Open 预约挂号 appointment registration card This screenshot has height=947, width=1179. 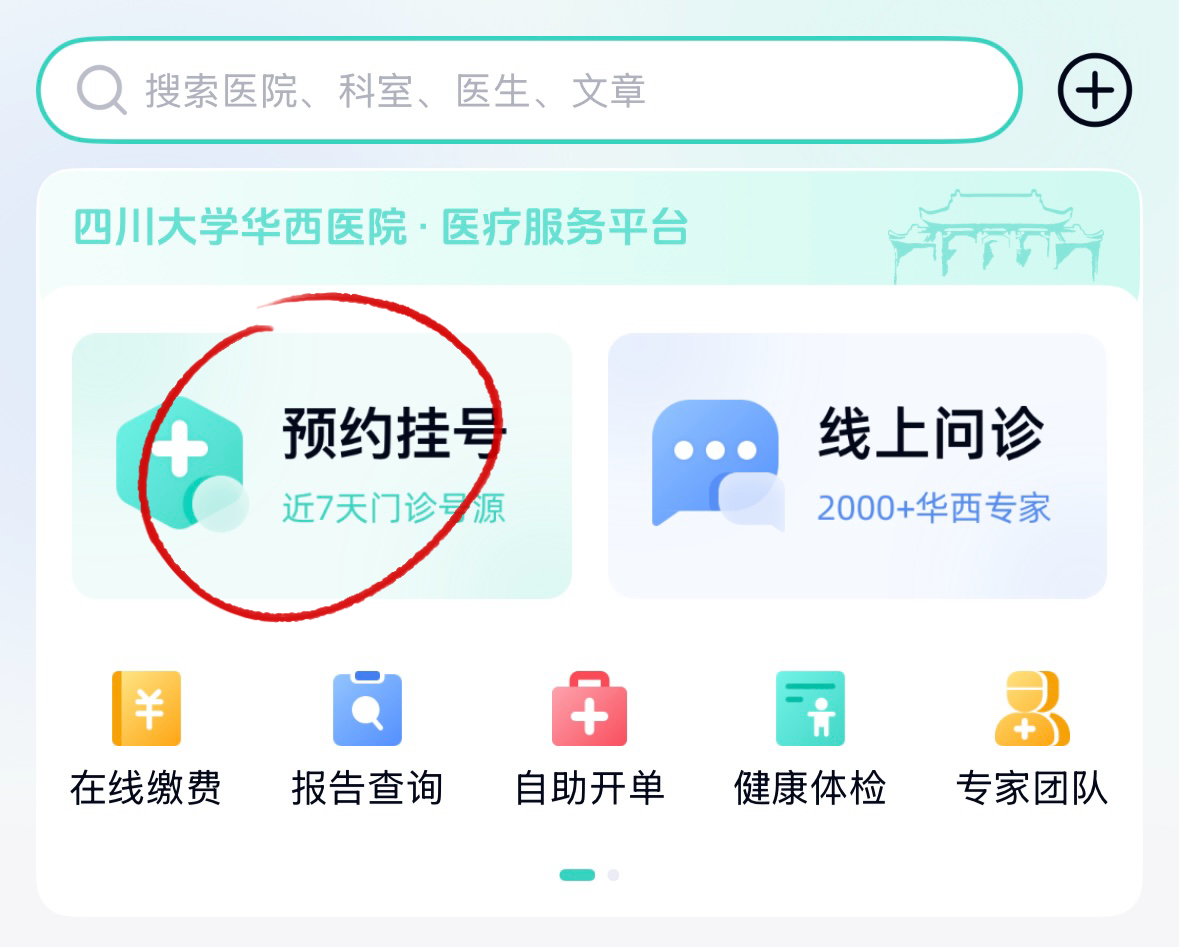click(x=321, y=465)
